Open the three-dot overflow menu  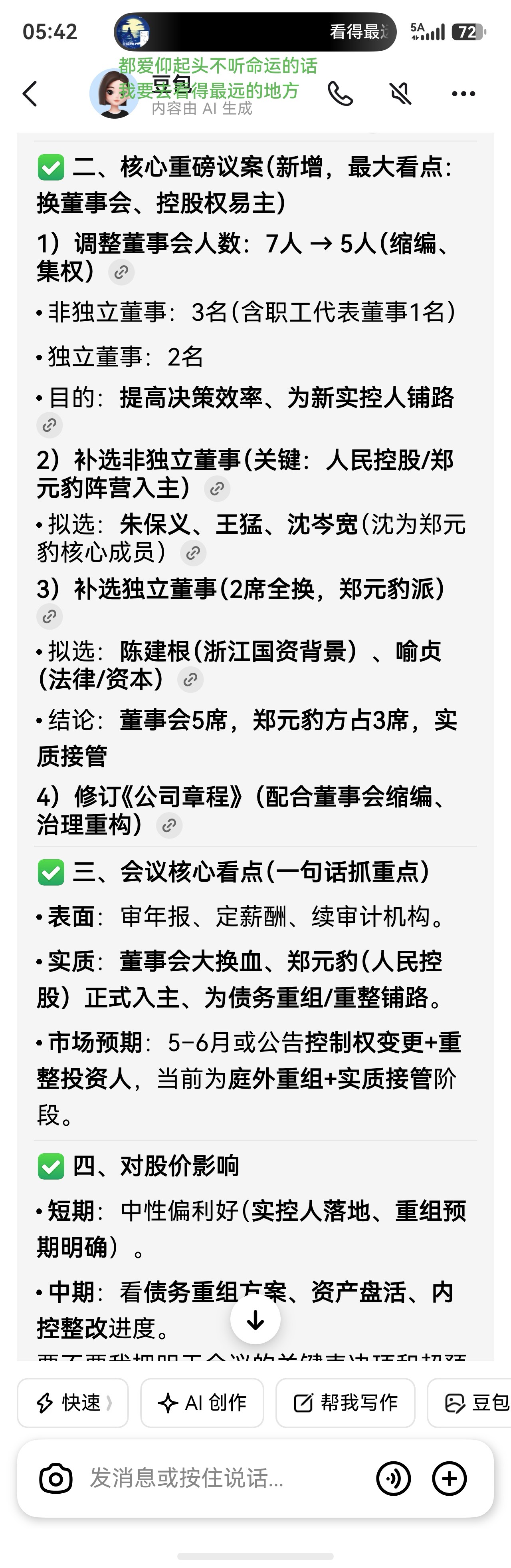(x=463, y=94)
